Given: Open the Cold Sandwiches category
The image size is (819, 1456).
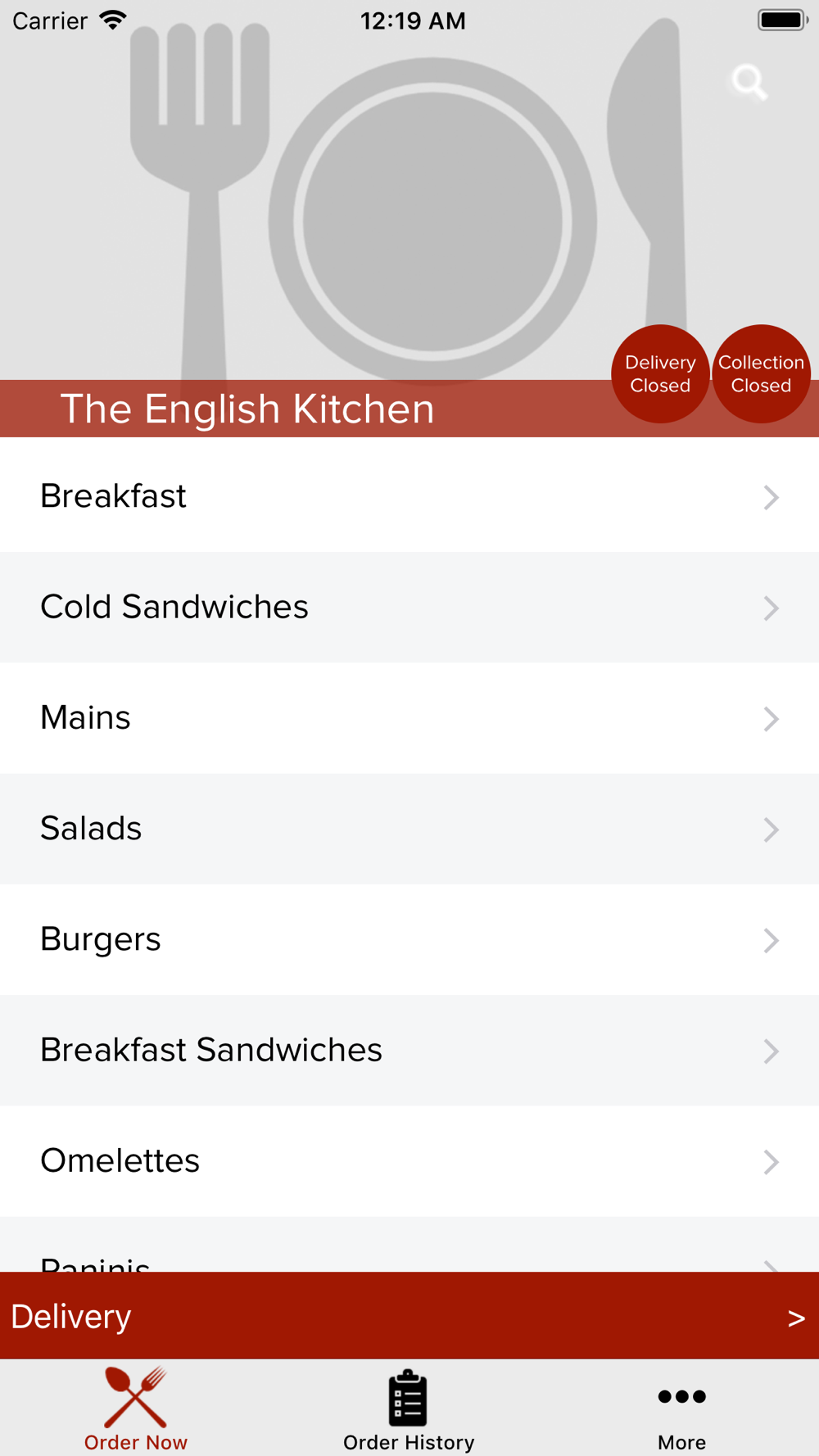Looking at the screenshot, I should 409,608.
